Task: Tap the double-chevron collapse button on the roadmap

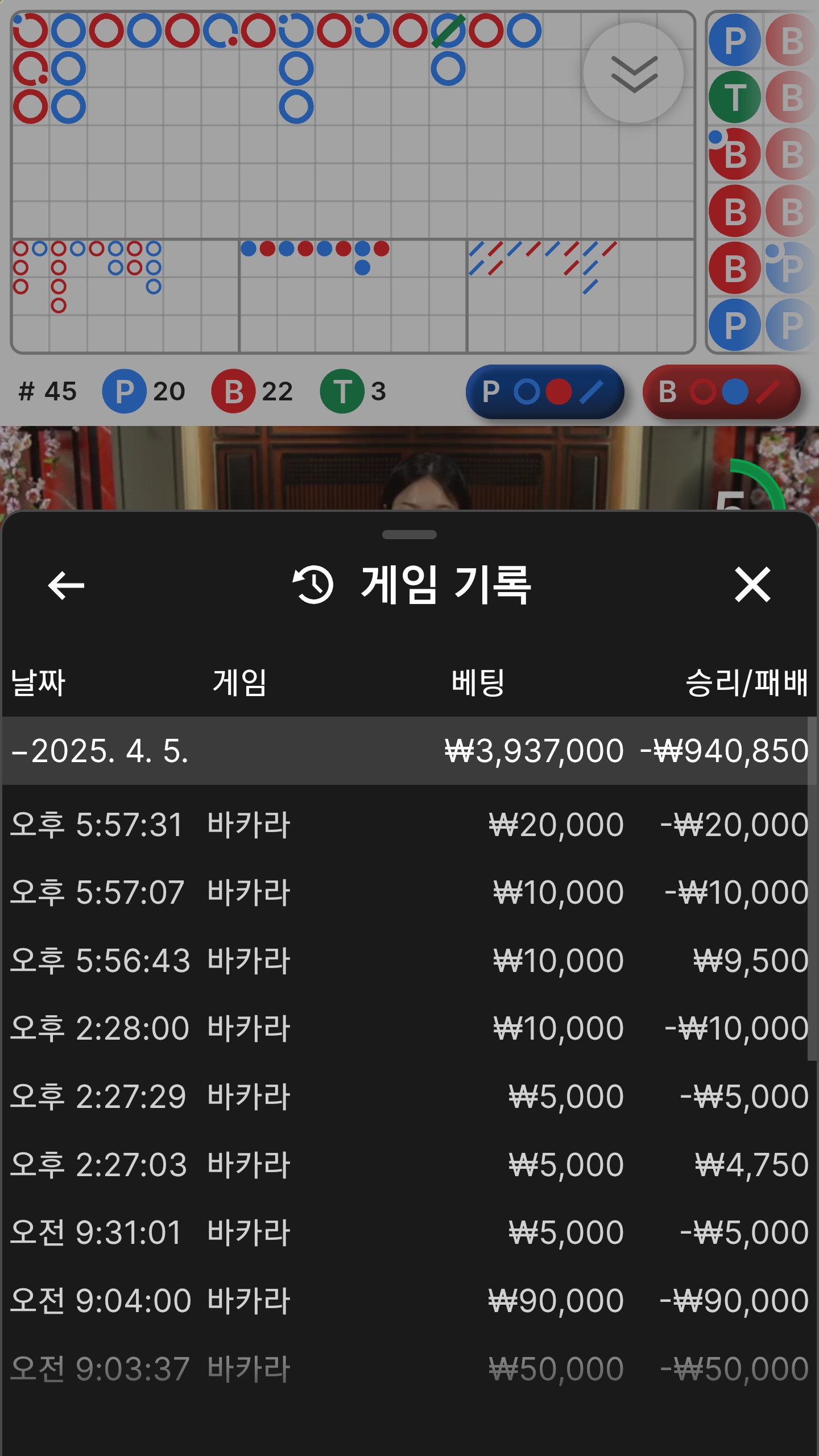Action: click(634, 73)
